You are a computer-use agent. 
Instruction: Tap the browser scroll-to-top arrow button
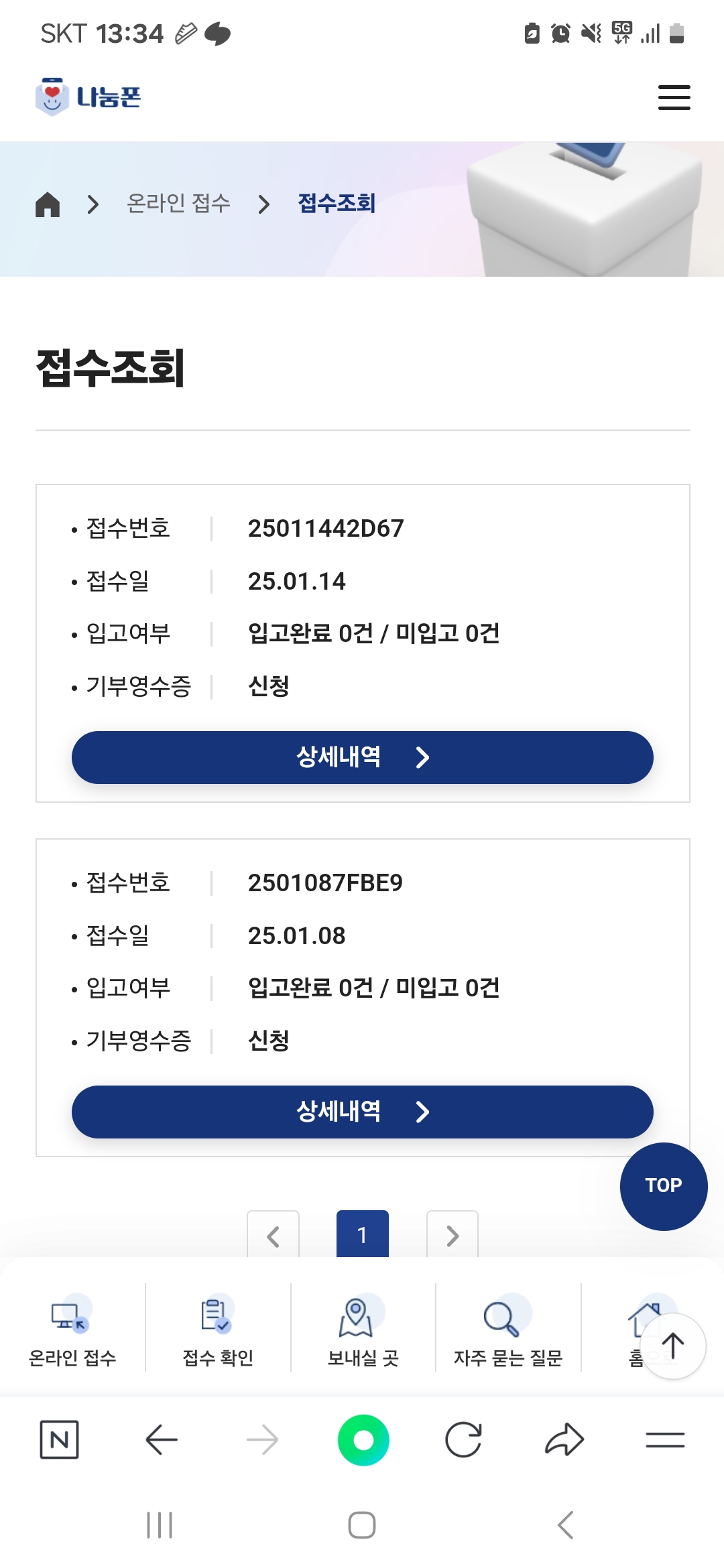(x=672, y=1346)
